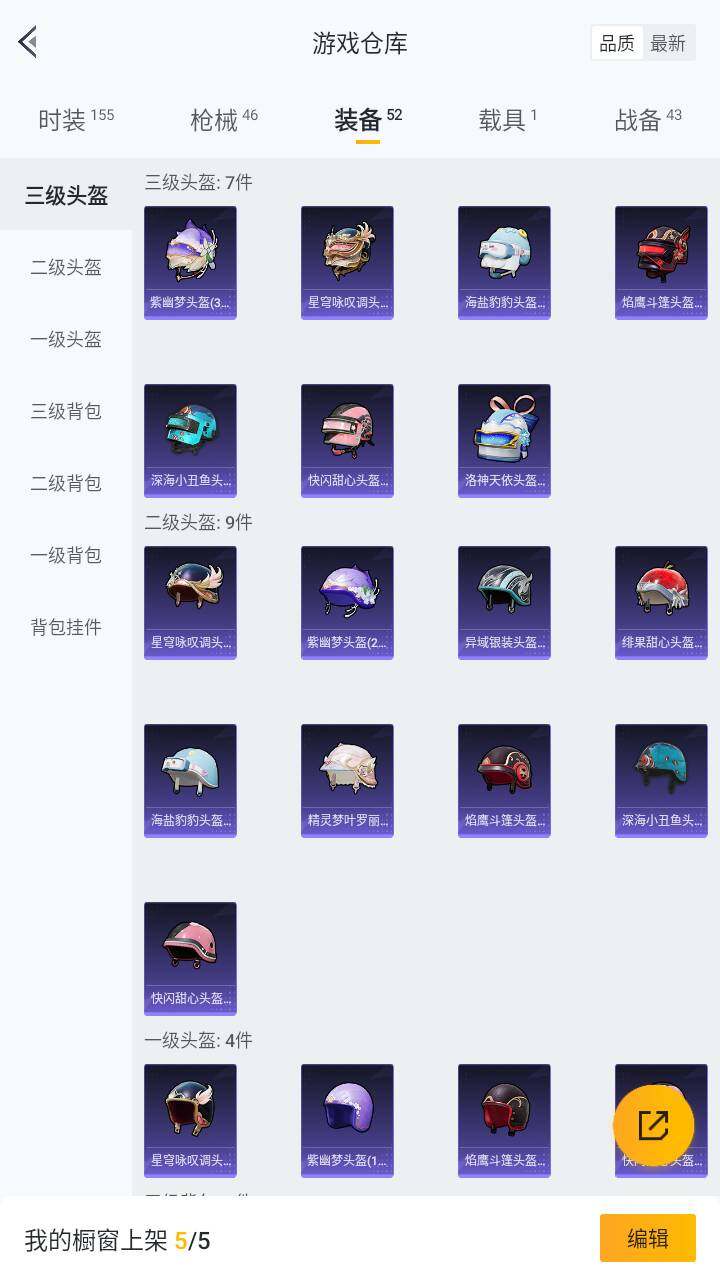Open 绯果甜心头盔 item

661,602
